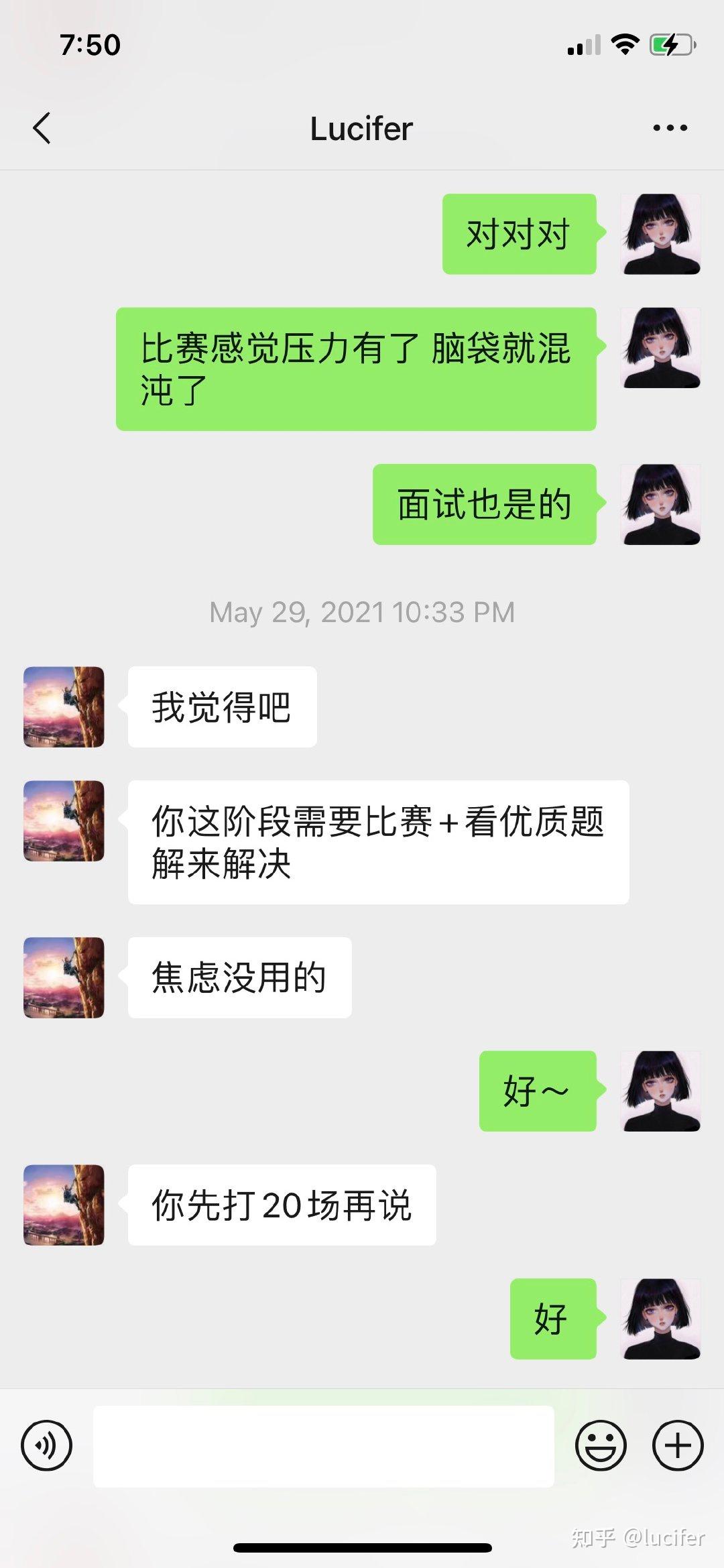Tap the avatar beside '我觉得吧' message
This screenshot has height=1568, width=724.
click(x=64, y=706)
